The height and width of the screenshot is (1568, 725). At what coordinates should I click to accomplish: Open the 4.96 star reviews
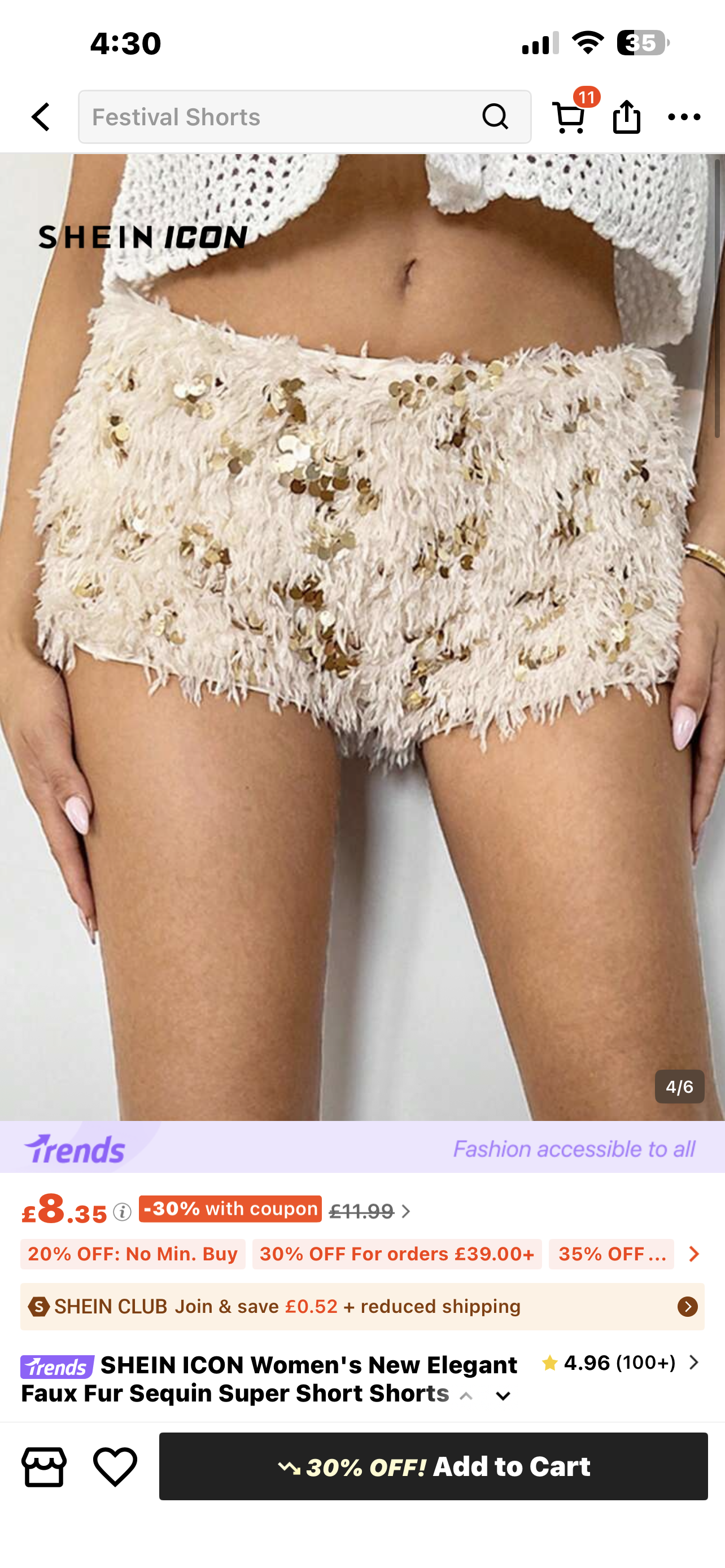[619, 1362]
